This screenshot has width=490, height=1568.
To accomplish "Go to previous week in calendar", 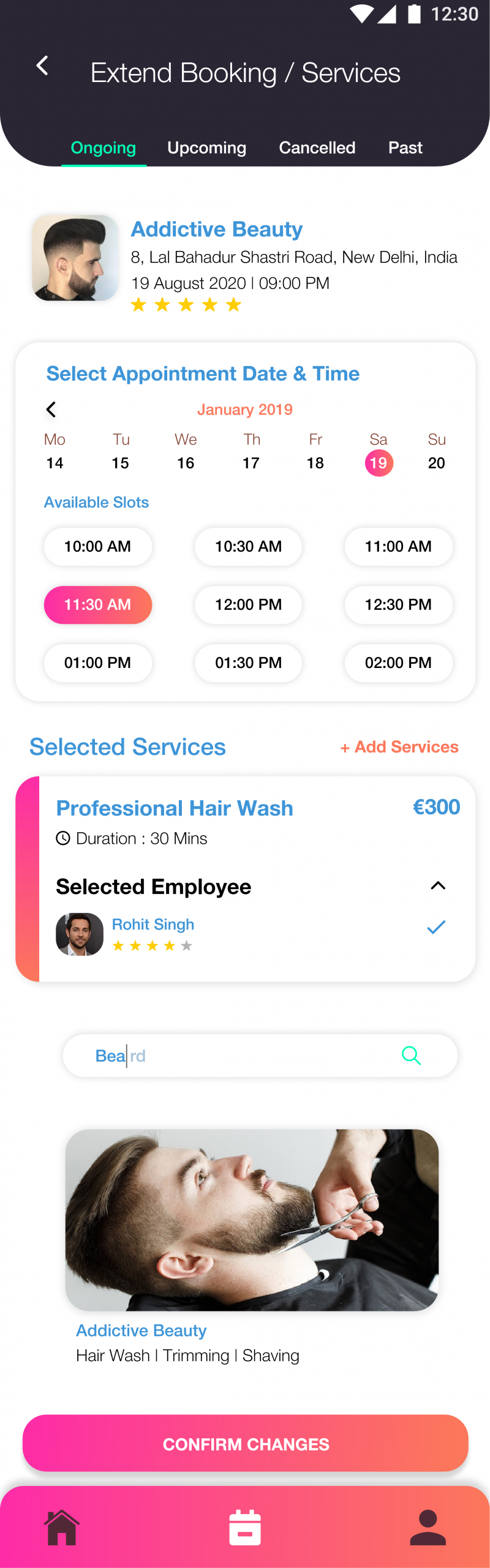I will pos(51,410).
